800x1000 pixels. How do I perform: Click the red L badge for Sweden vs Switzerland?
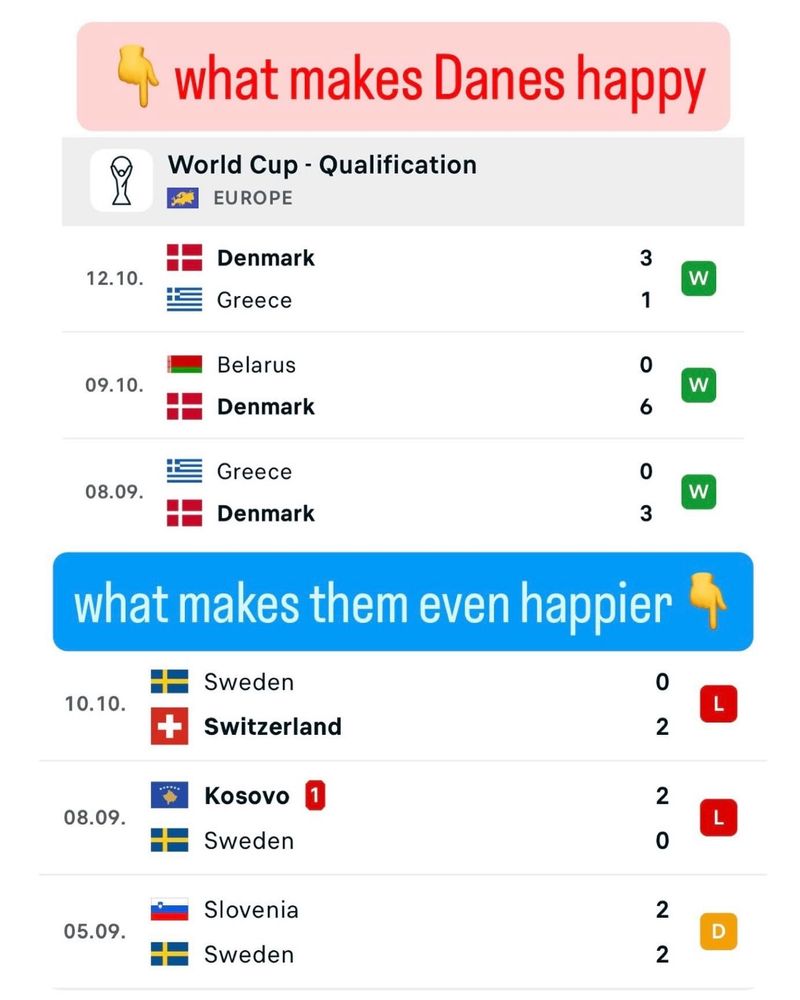coord(717,704)
